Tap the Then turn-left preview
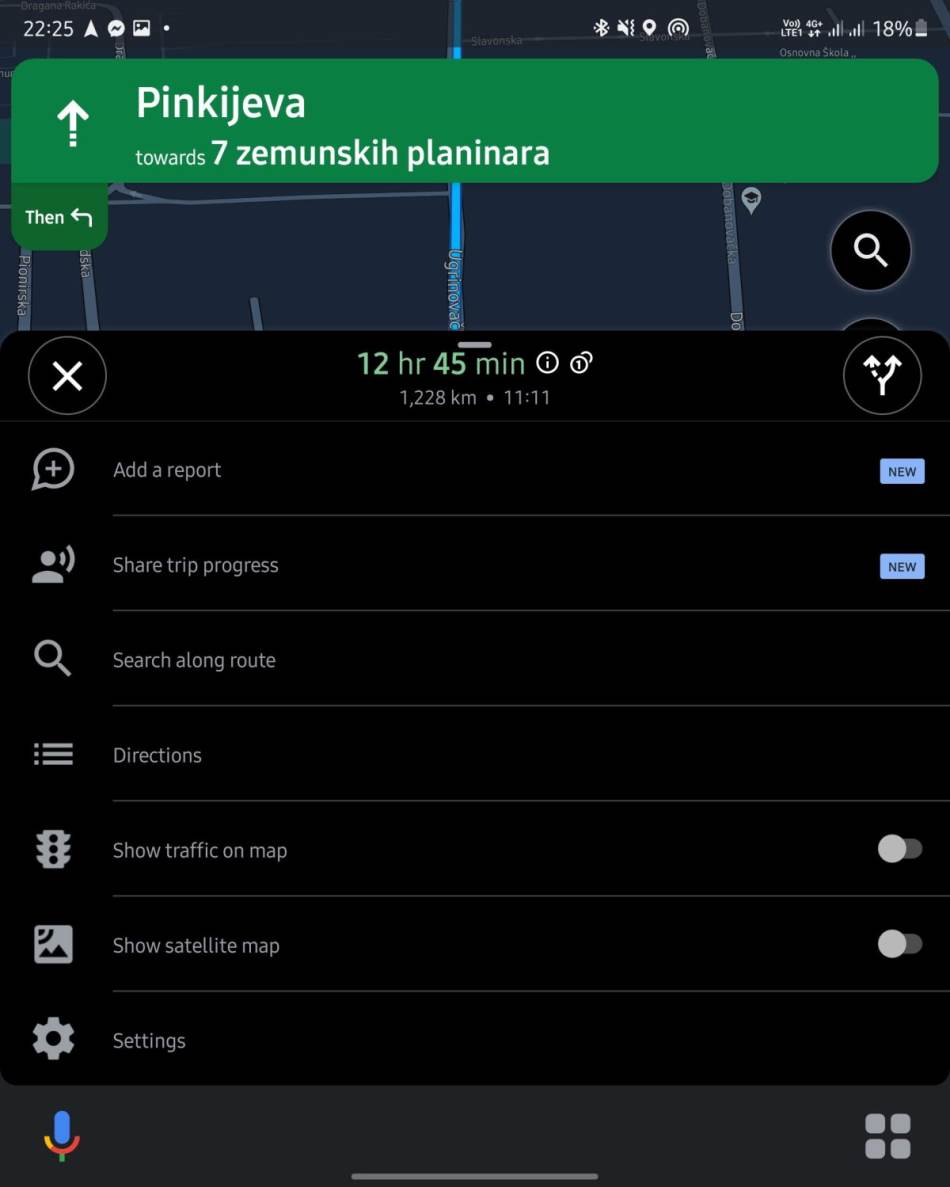 (x=59, y=217)
